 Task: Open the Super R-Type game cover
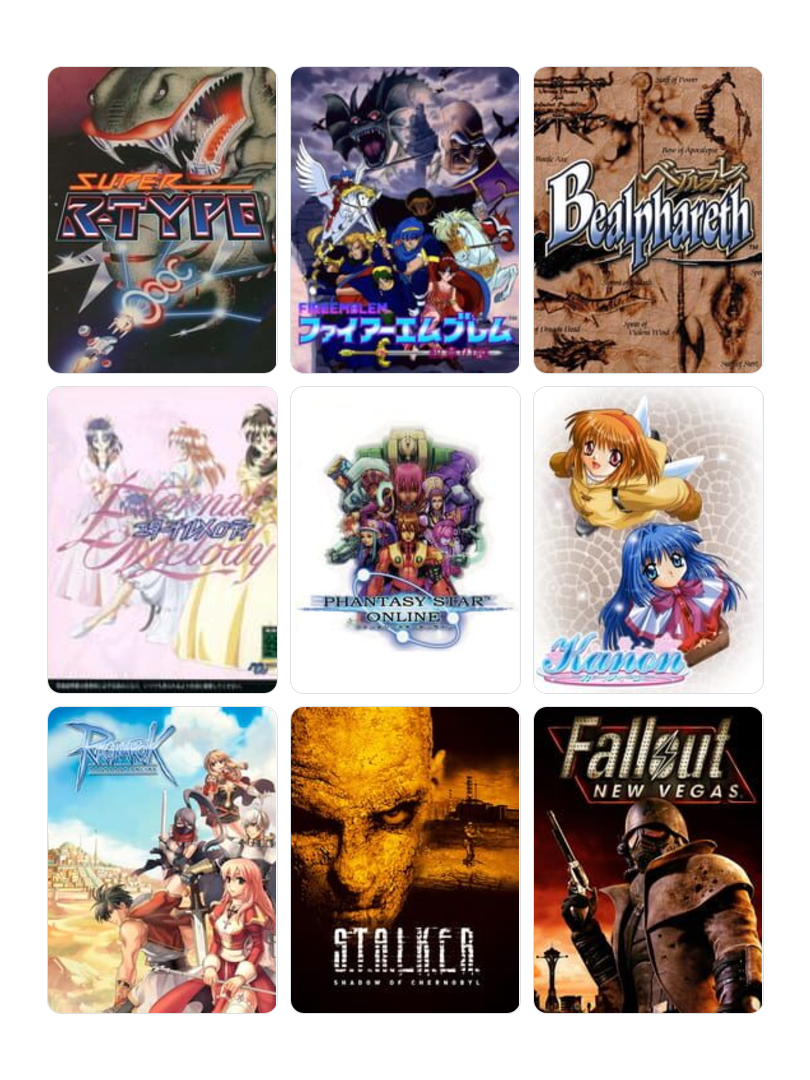pyautogui.click(x=162, y=220)
